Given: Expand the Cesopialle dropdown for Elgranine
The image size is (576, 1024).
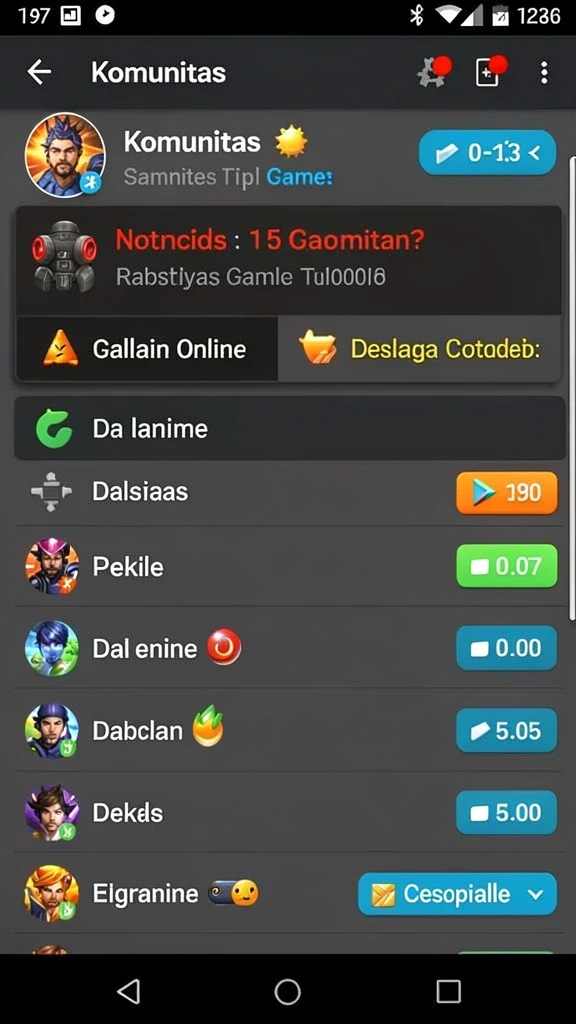Looking at the screenshot, I should [x=457, y=893].
